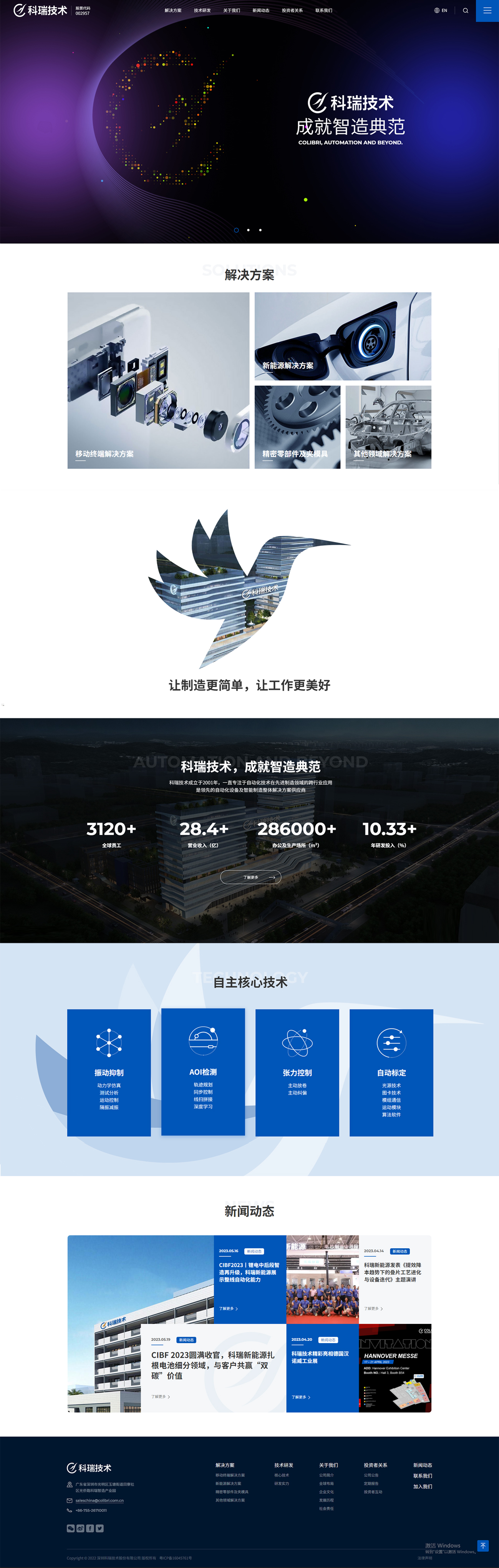Open 联系我们 in the top navigation
Viewport: 499px width, 1568px height.
click(323, 10)
